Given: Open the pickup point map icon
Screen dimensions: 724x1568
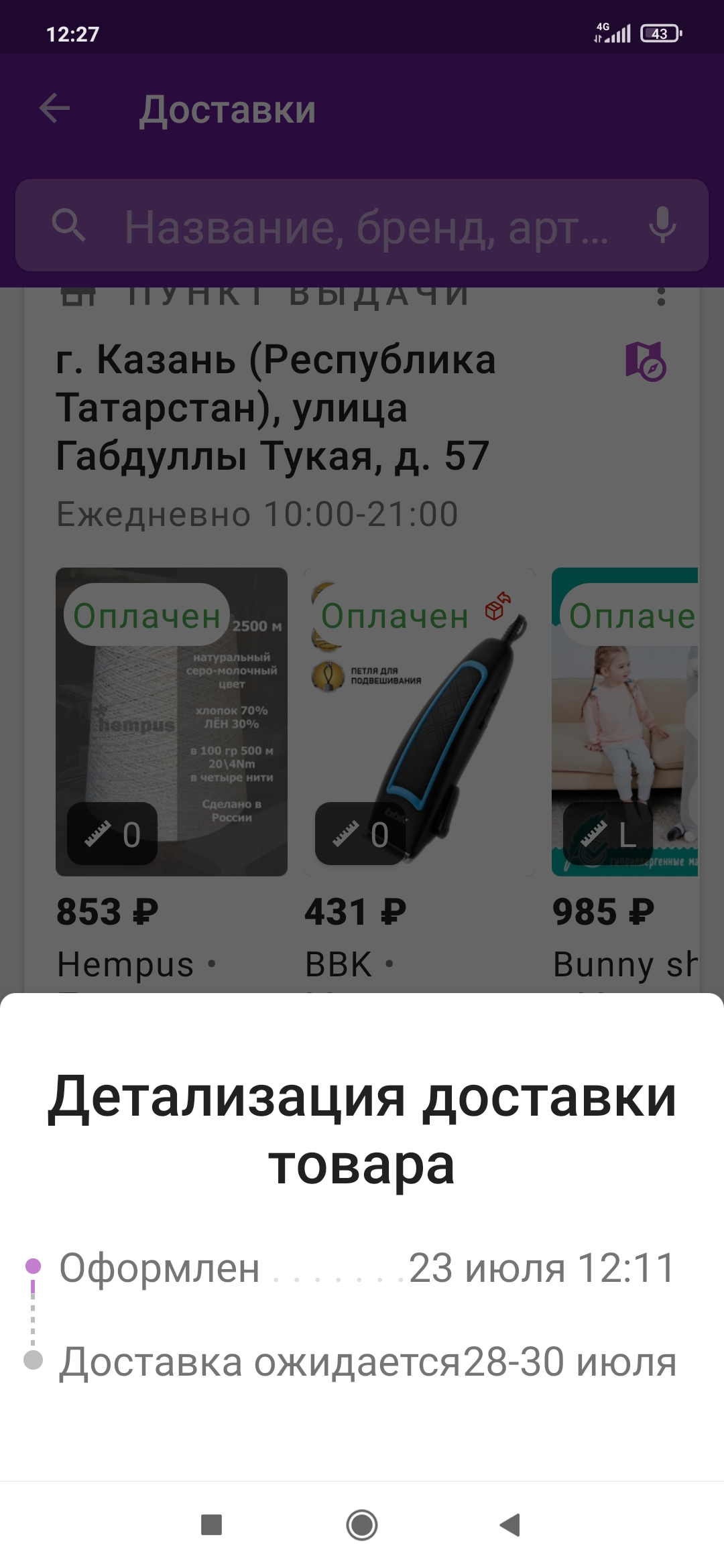Looking at the screenshot, I should pyautogui.click(x=646, y=361).
